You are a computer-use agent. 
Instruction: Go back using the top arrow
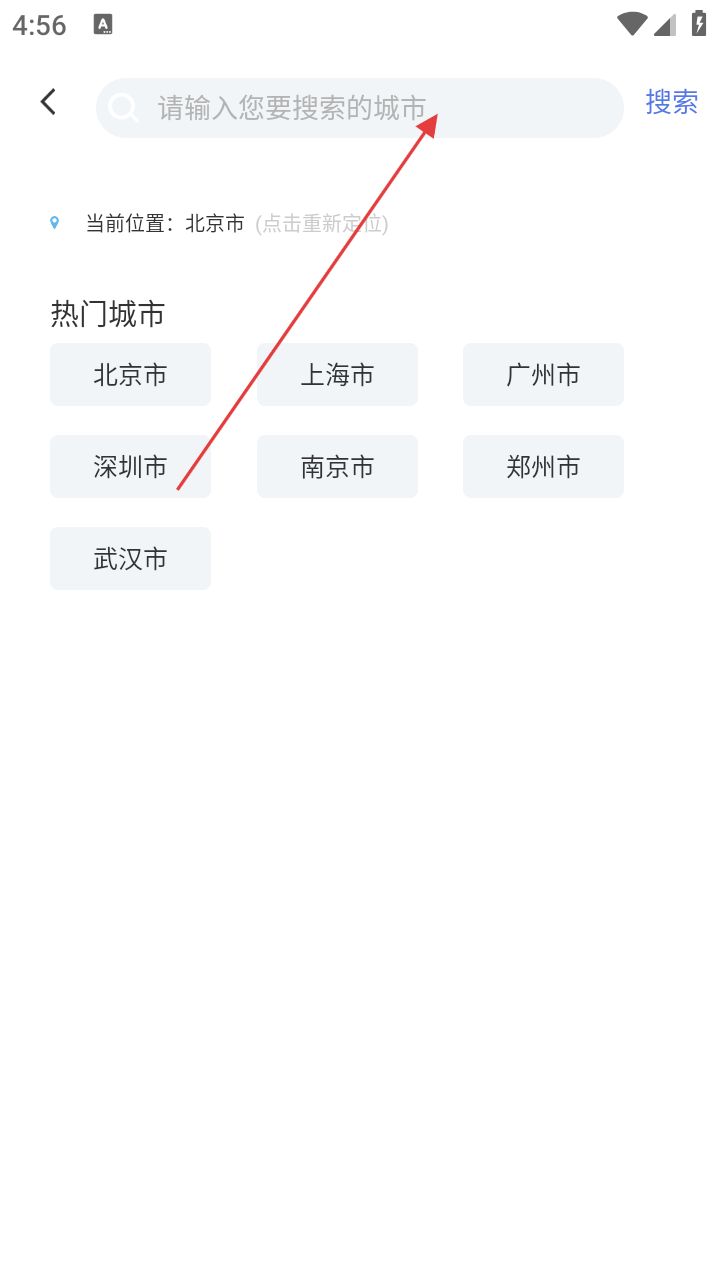click(x=48, y=102)
